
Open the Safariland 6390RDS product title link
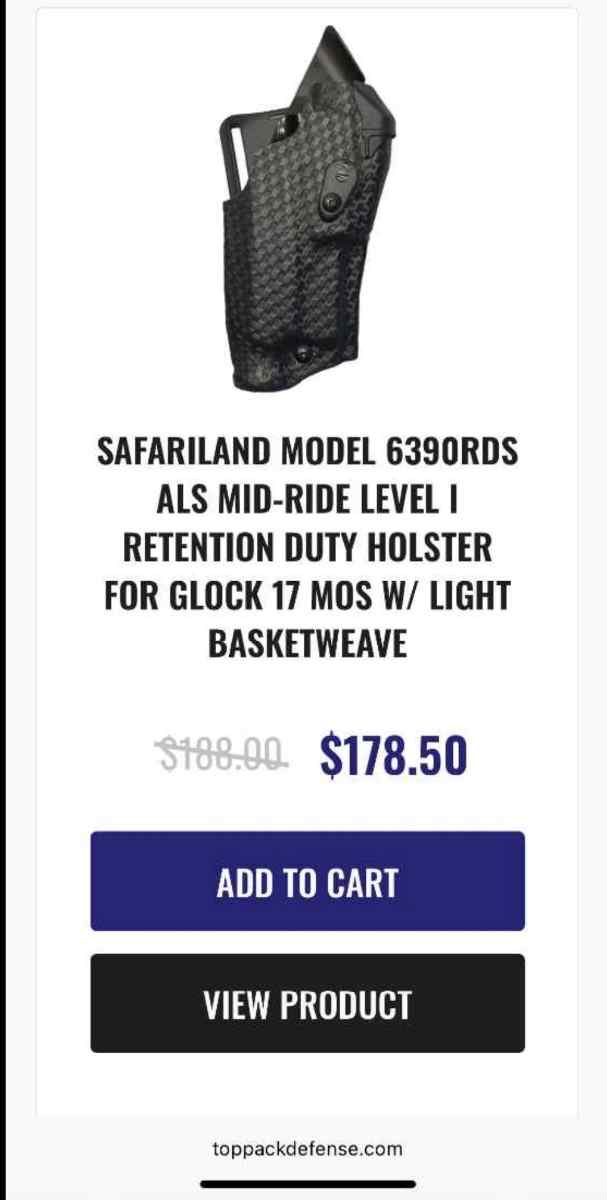307,548
